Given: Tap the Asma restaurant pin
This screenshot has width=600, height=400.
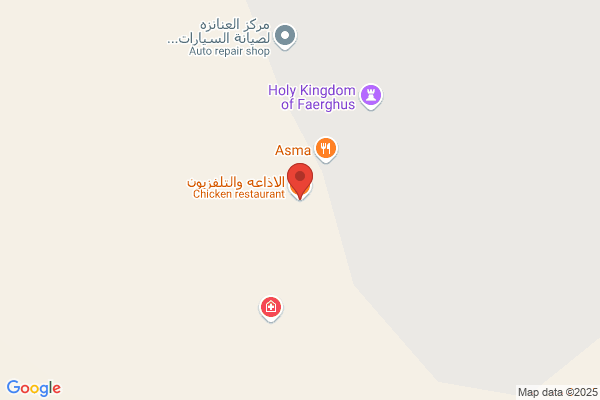Looking at the screenshot, I should tap(326, 149).
